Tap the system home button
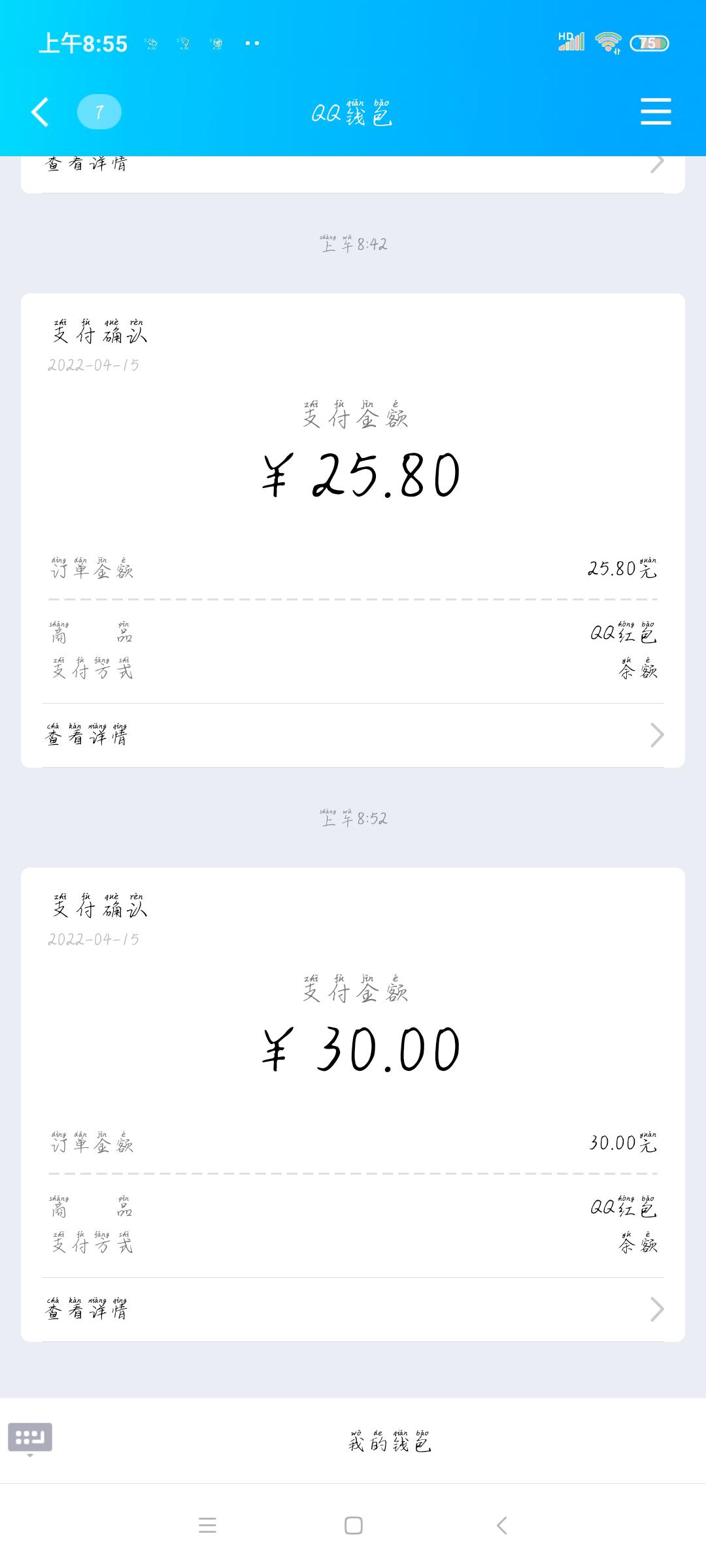 353,1526
